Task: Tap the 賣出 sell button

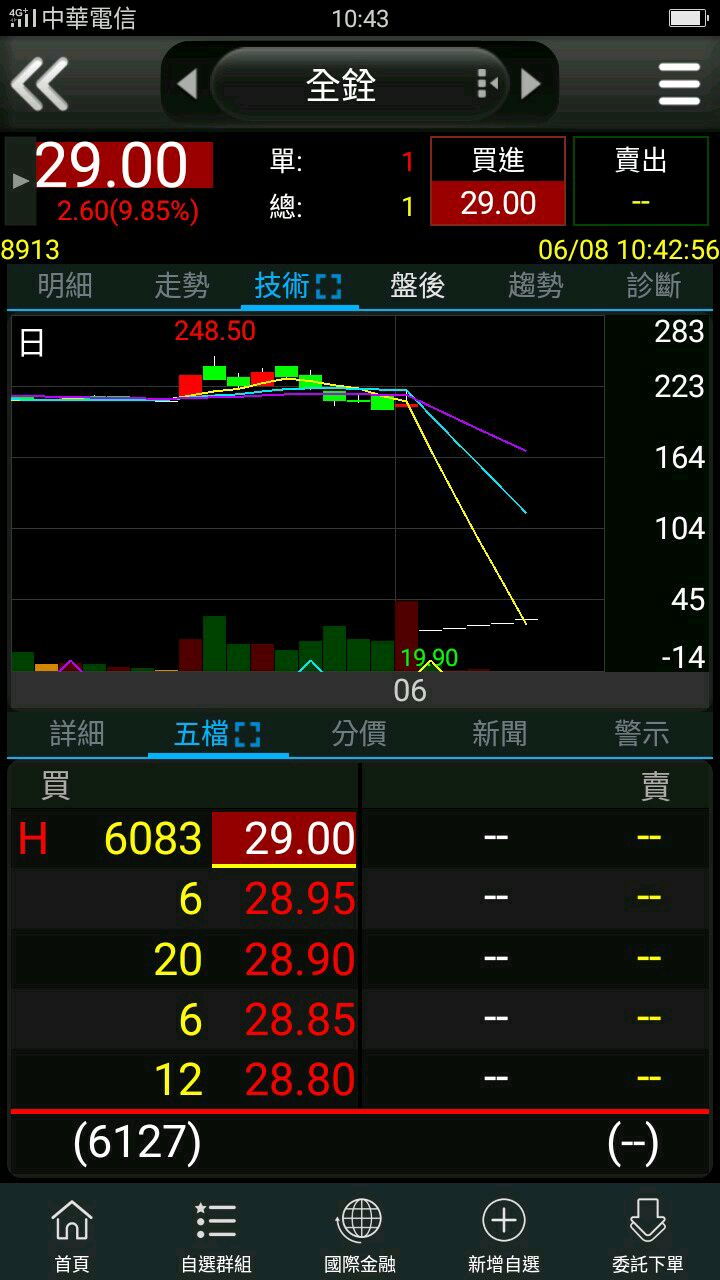Action: [640, 182]
